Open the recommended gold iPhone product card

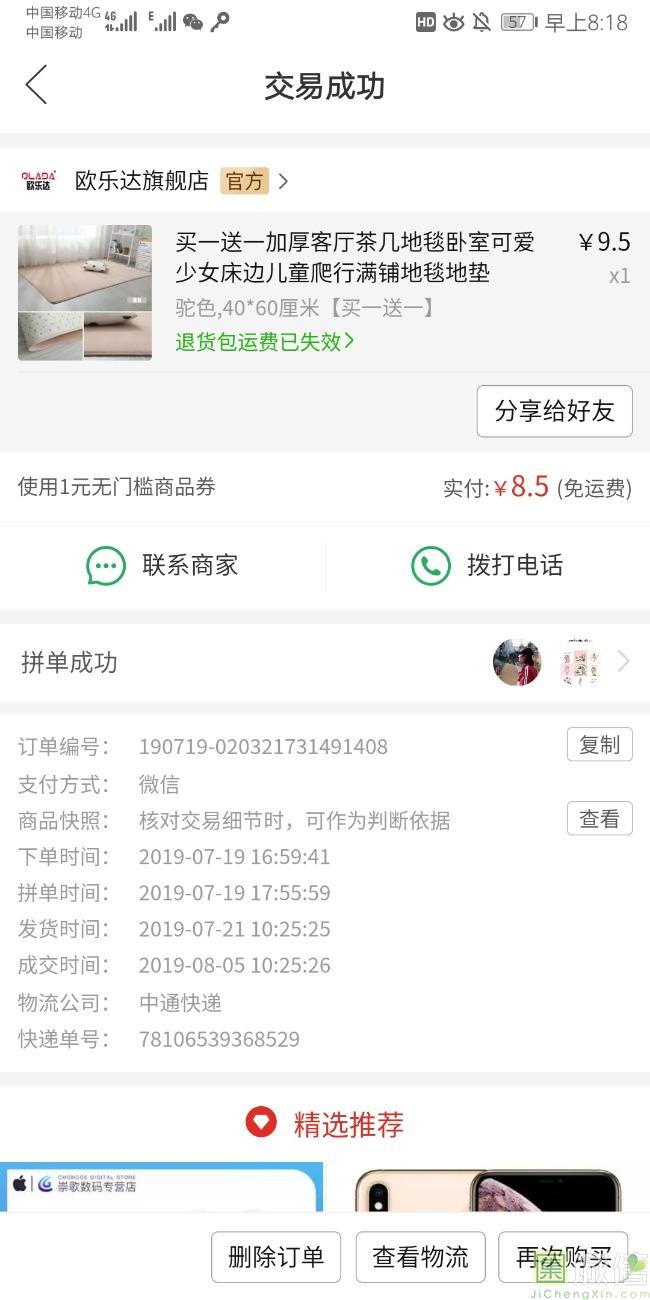click(x=488, y=1190)
